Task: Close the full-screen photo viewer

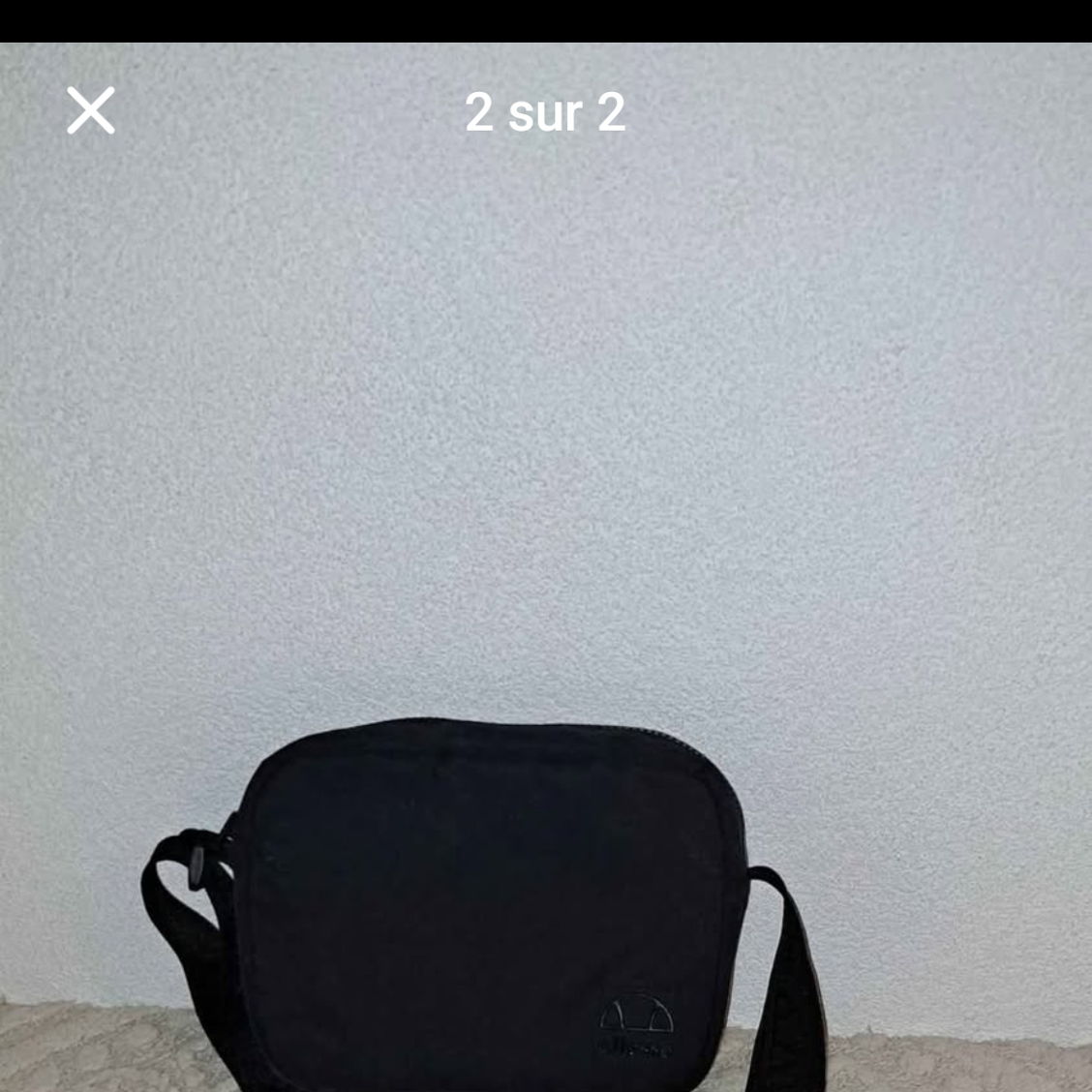Action: [91, 110]
